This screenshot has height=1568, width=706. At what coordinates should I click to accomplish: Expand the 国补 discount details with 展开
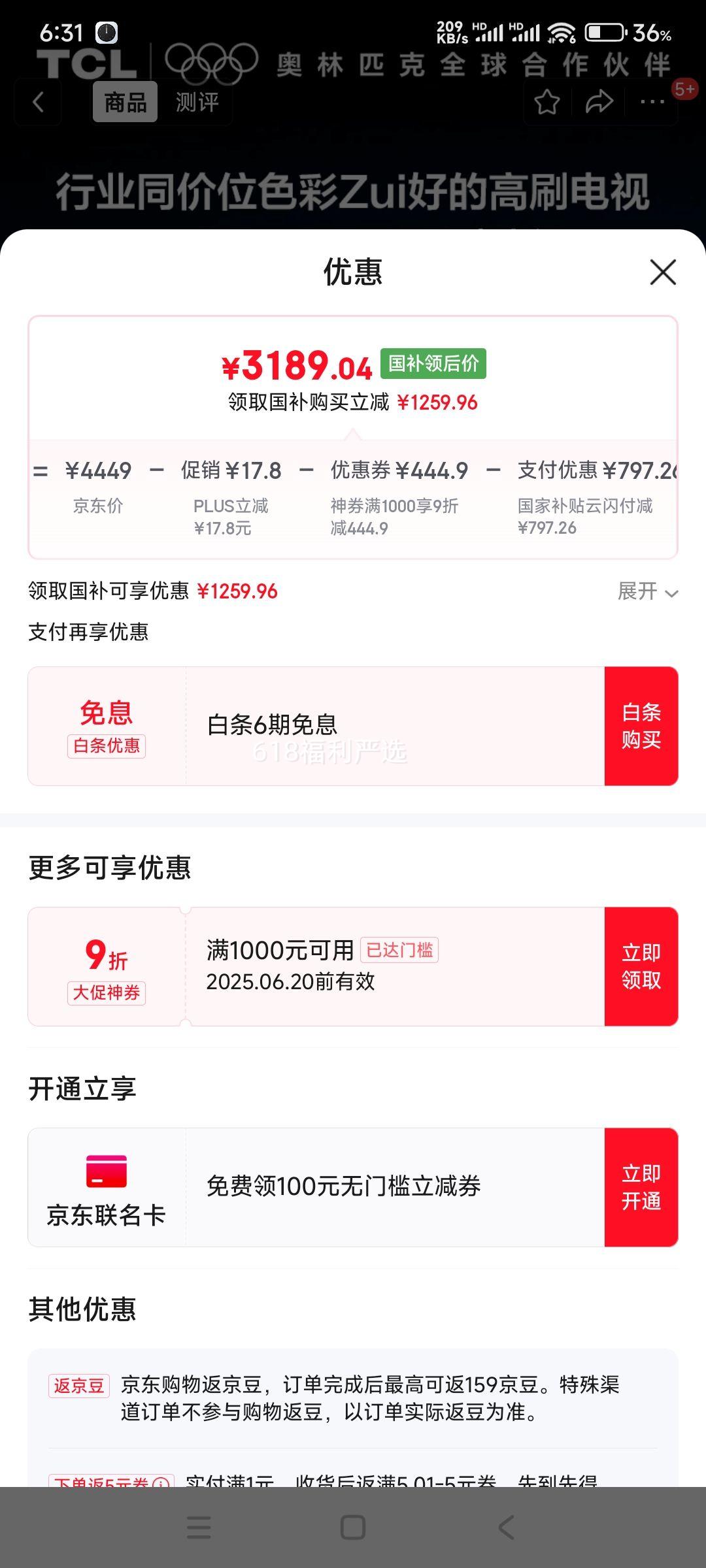(x=648, y=591)
